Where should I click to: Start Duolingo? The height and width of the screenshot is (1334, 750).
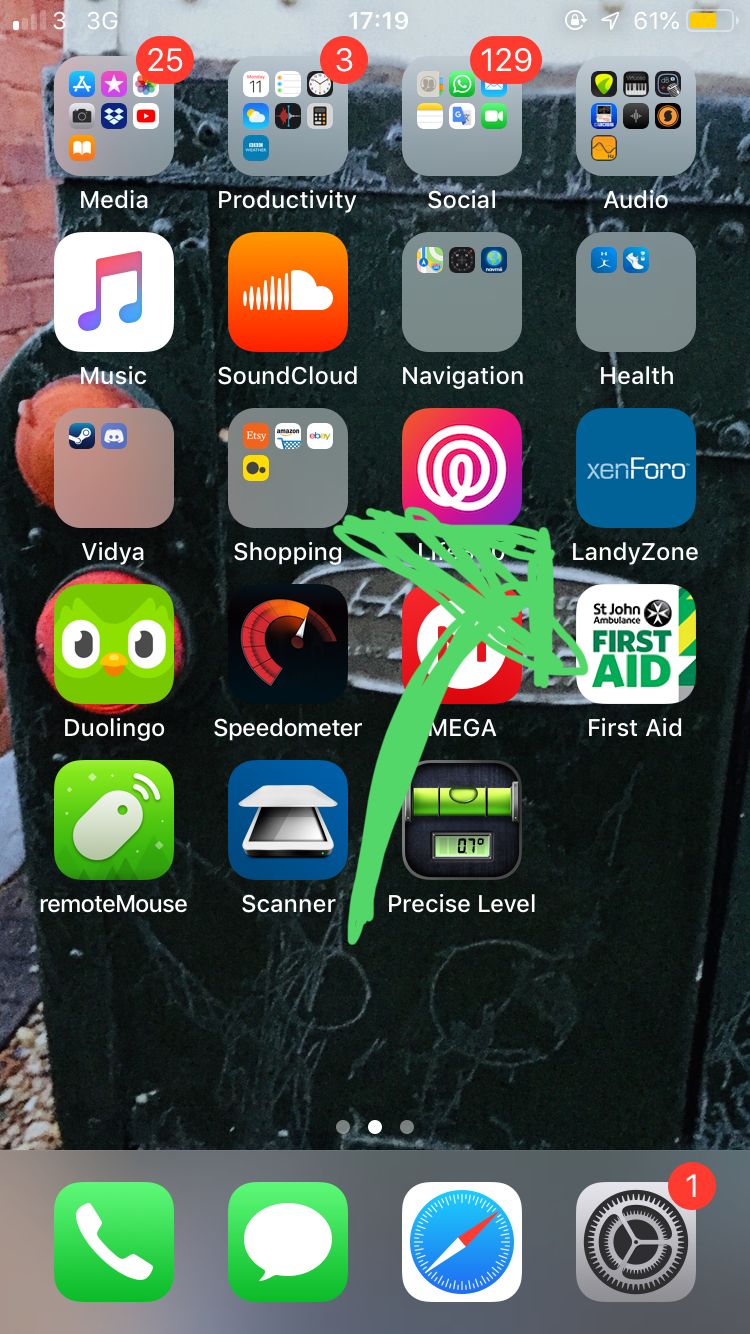click(113, 643)
